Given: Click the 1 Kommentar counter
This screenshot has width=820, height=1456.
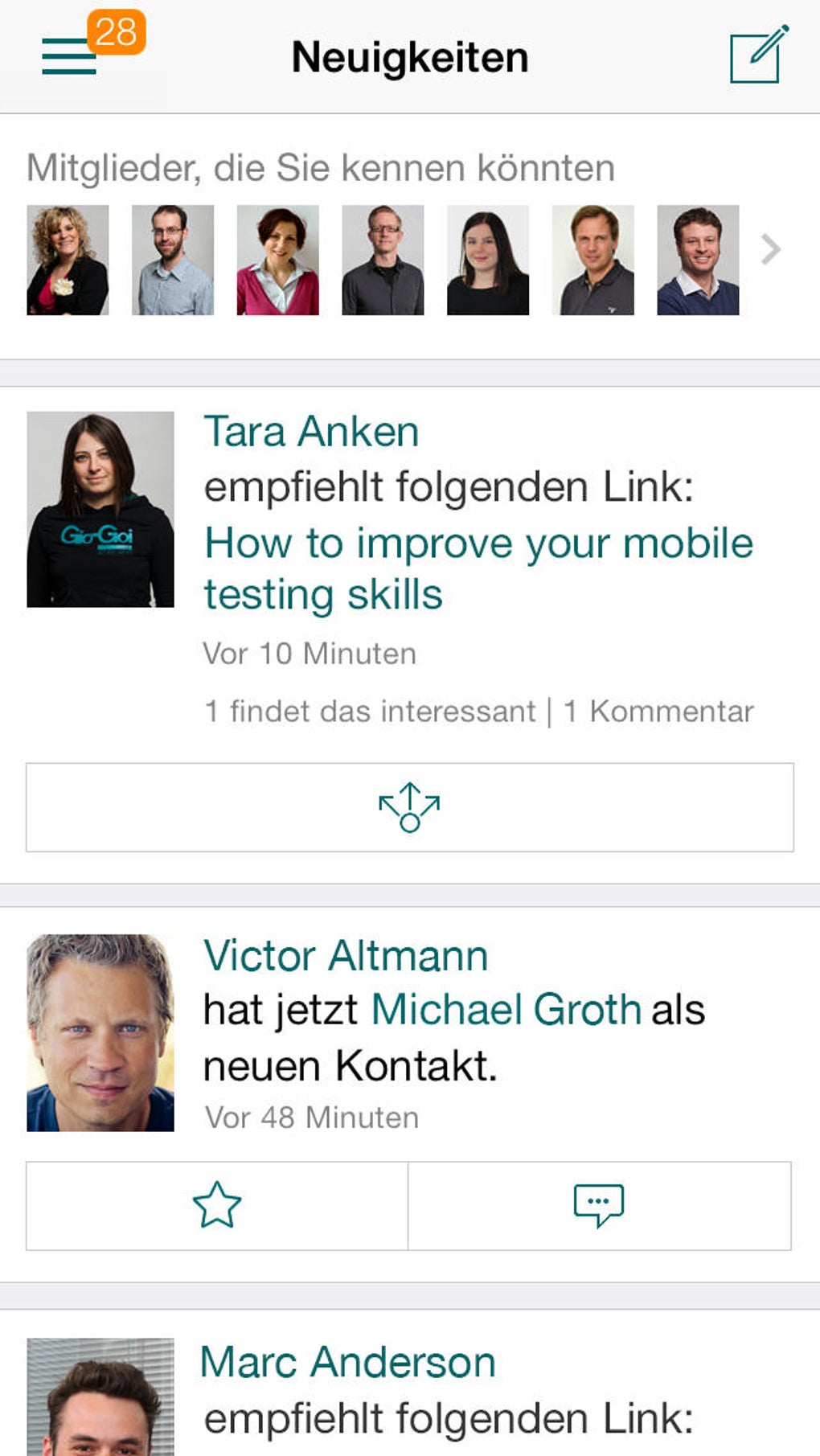Looking at the screenshot, I should (x=659, y=710).
